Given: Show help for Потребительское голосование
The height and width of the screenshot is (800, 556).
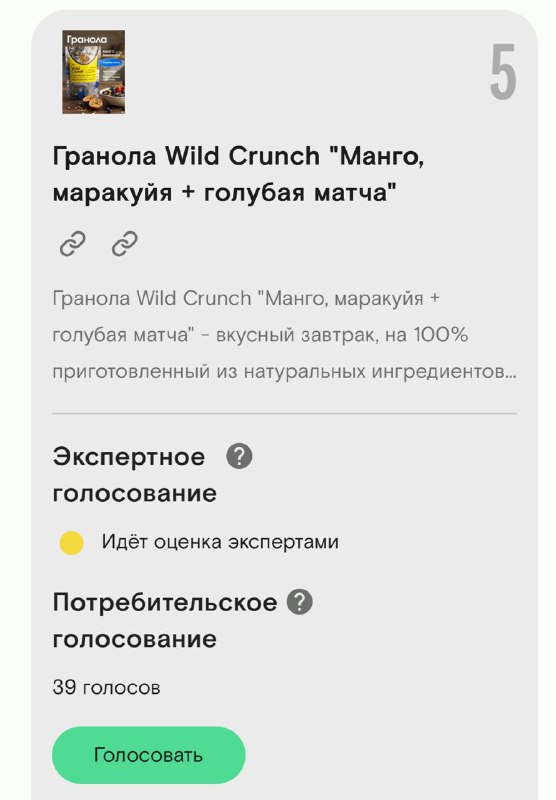Looking at the screenshot, I should [x=299, y=602].
